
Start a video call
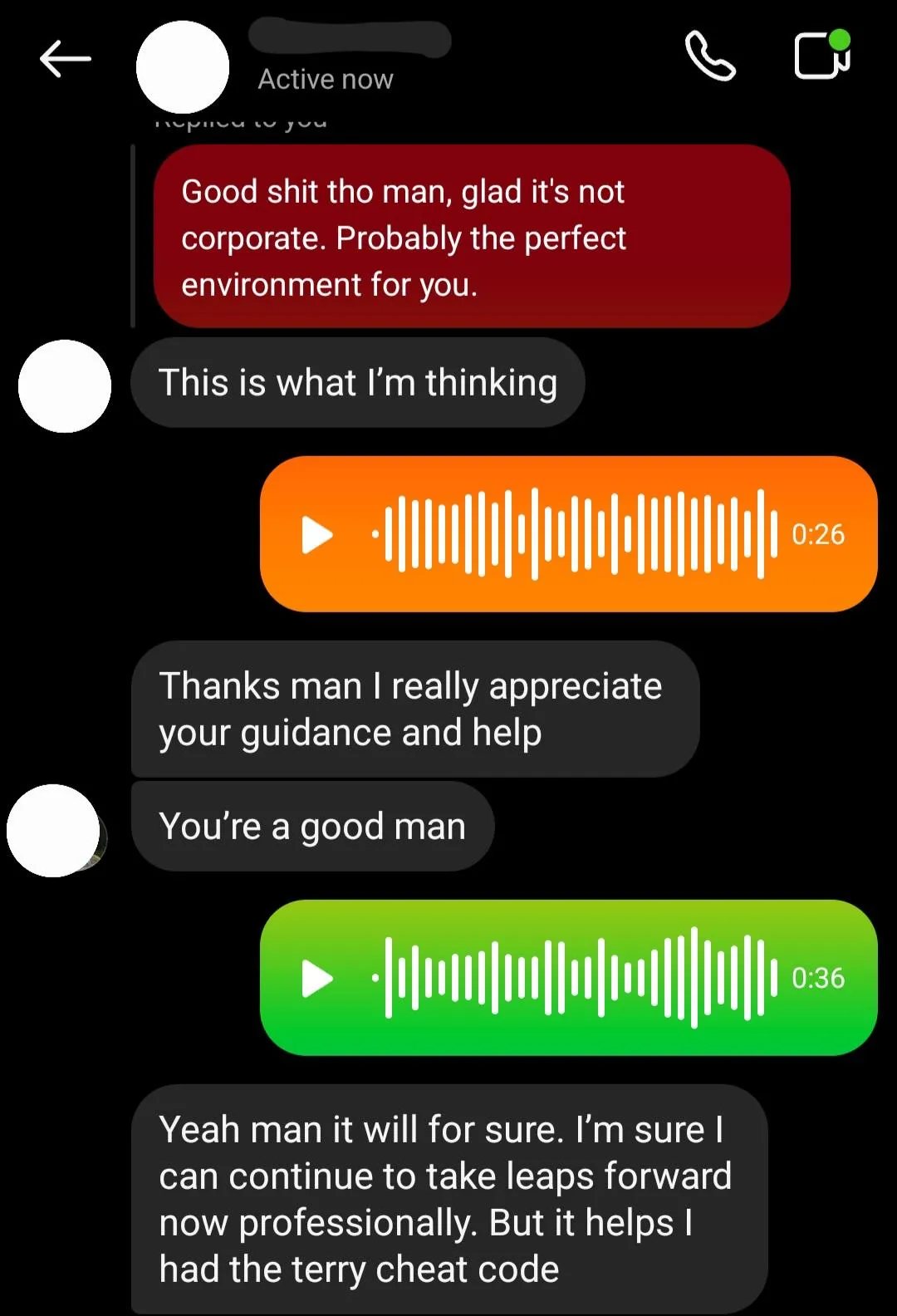tap(821, 55)
